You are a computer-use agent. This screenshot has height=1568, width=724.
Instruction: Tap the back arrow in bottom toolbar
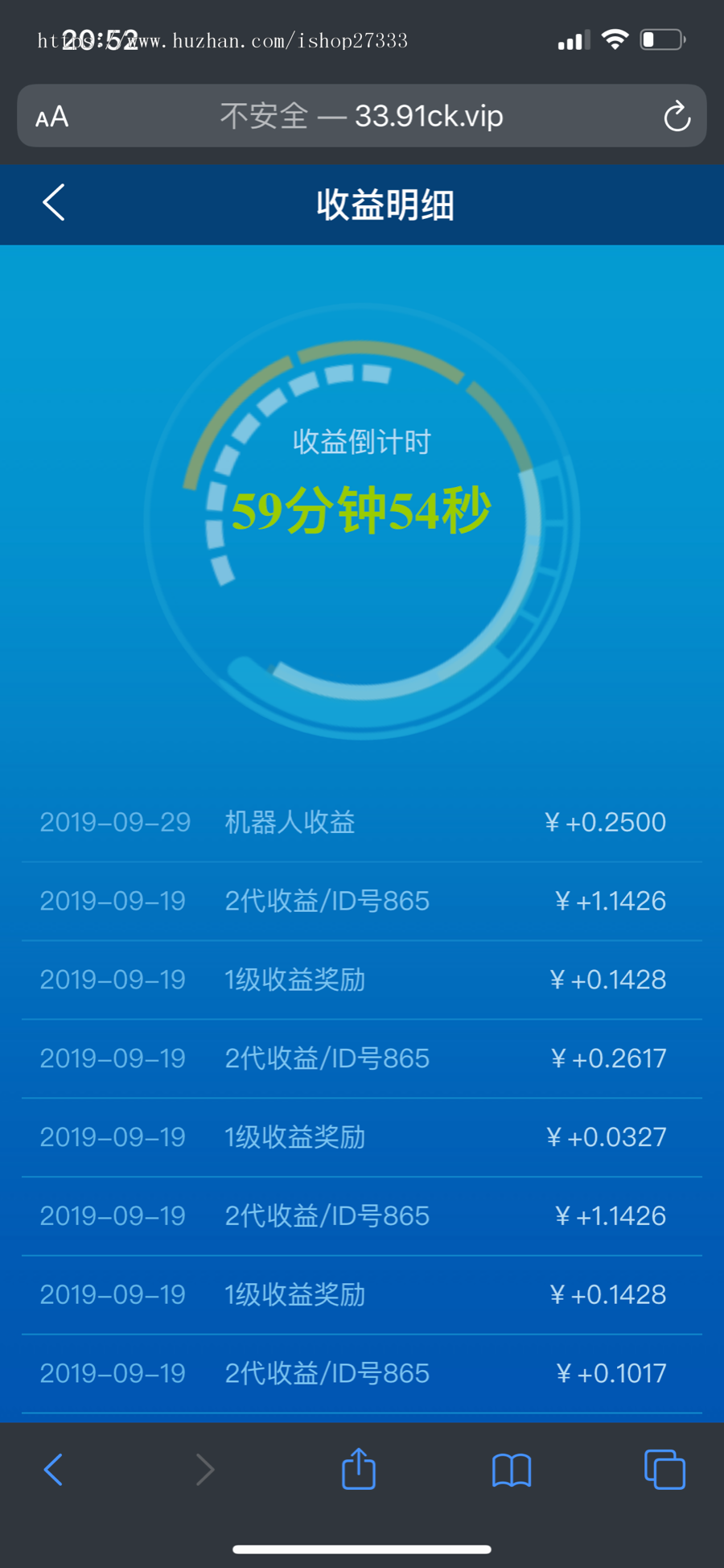[x=53, y=1468]
